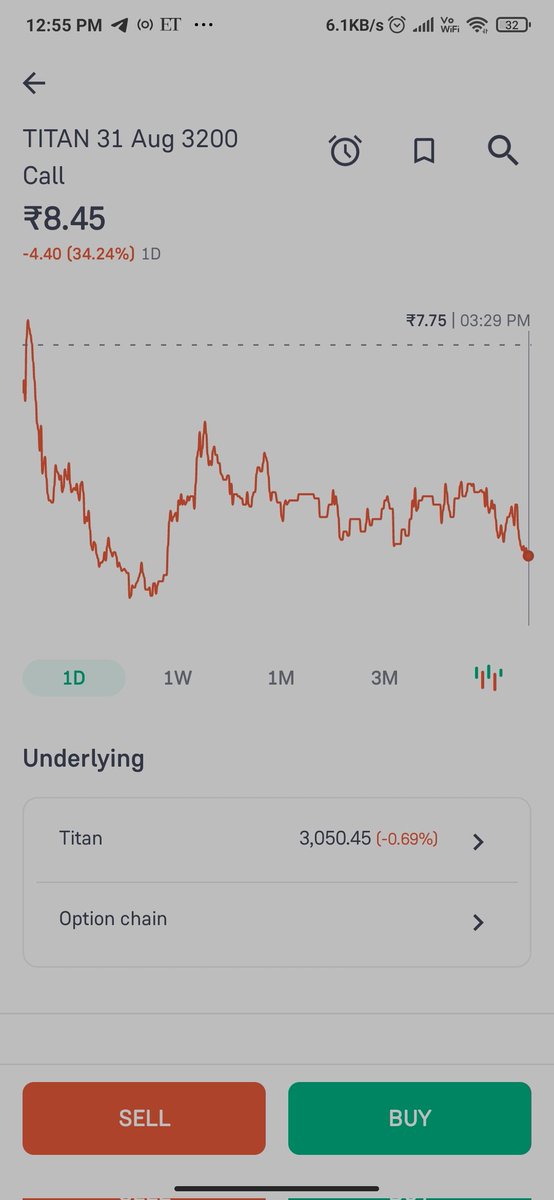Select the 1D chart range
Viewport: 554px width, 1200px height.
click(74, 678)
